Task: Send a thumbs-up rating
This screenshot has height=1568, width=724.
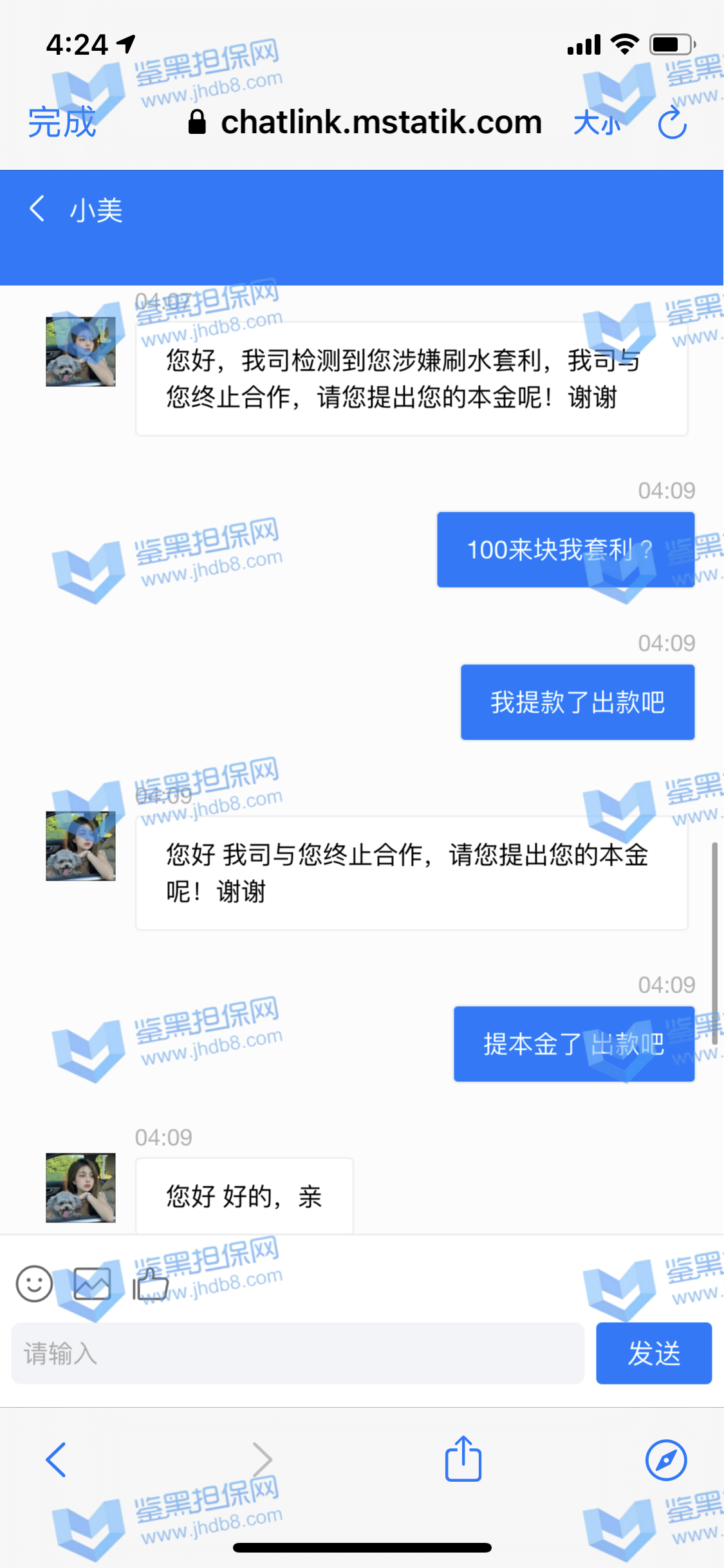Action: tap(151, 1284)
